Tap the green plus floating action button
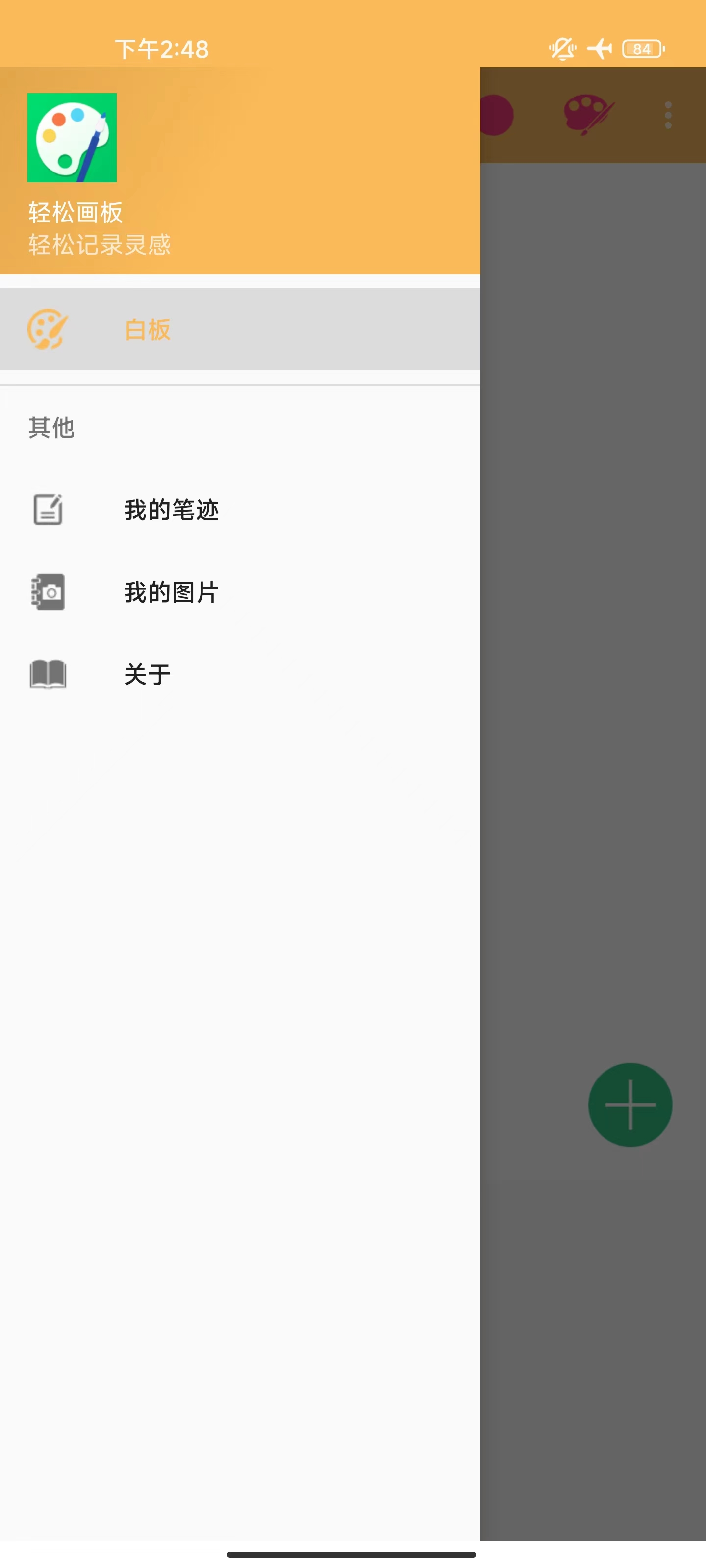Image resolution: width=706 pixels, height=1568 pixels. 630,1105
